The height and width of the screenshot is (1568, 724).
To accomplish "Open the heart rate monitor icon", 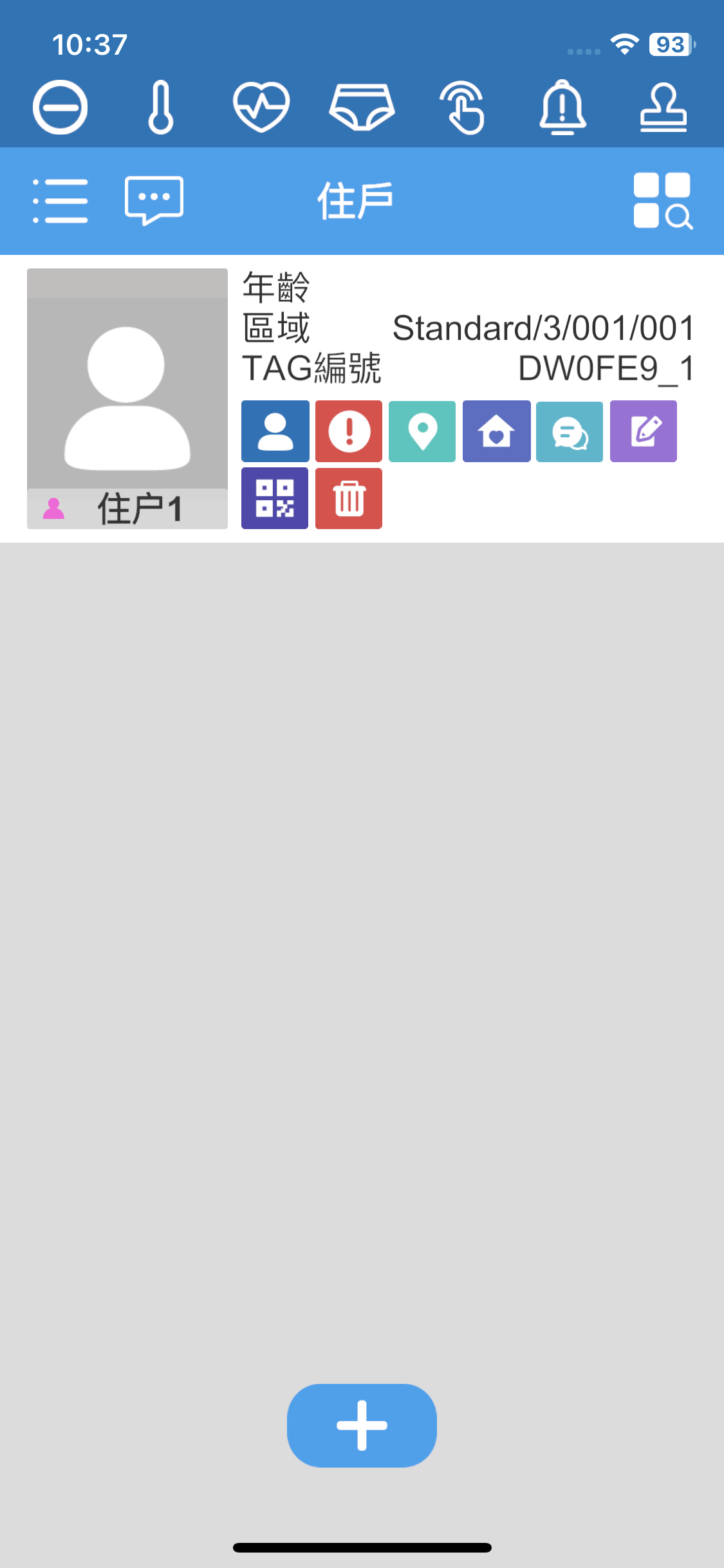I will click(261, 107).
